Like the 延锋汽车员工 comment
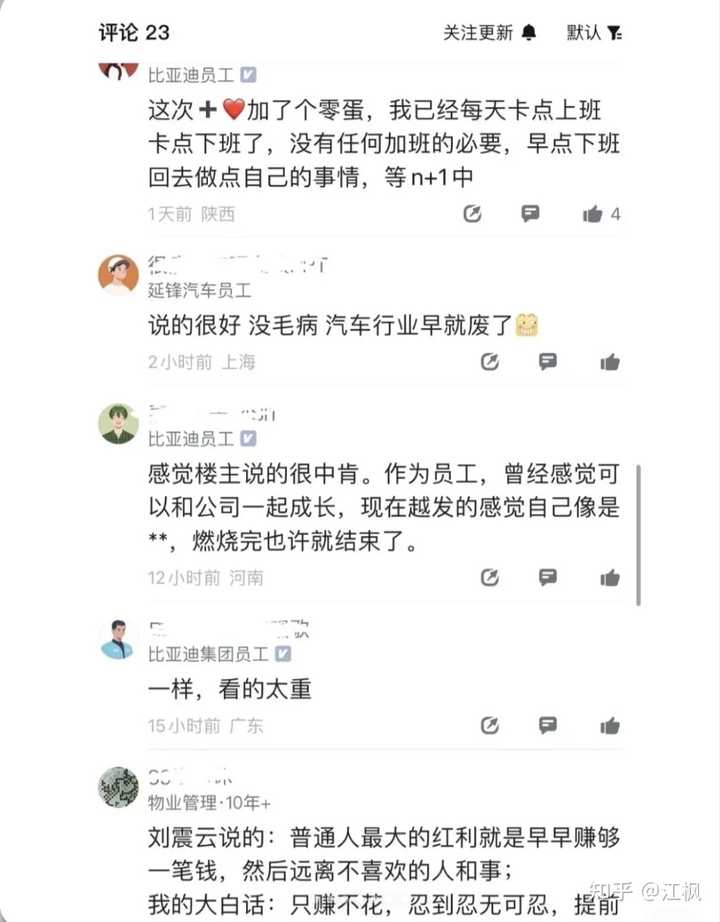The height and width of the screenshot is (922, 720). (610, 362)
